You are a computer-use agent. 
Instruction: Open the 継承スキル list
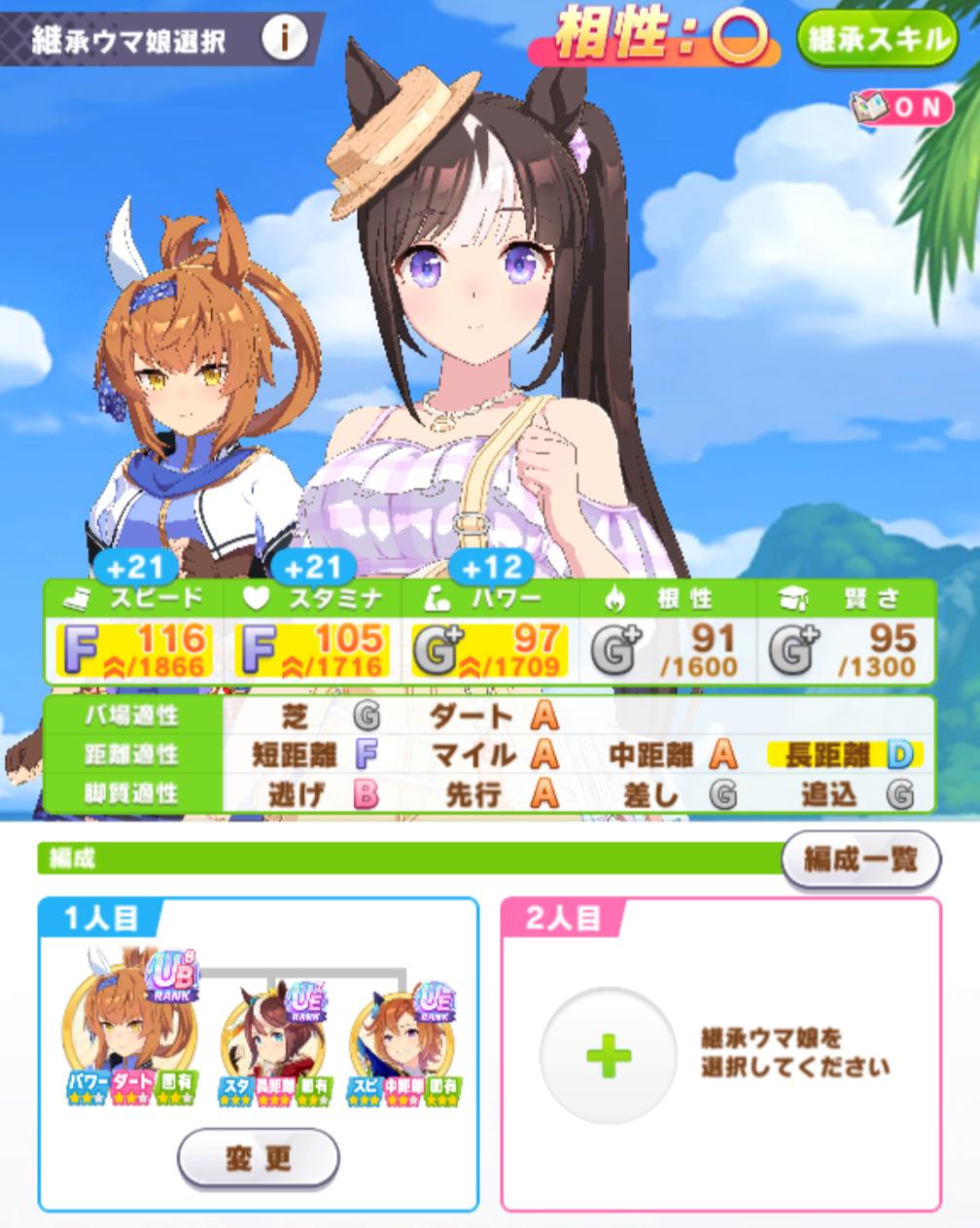876,39
